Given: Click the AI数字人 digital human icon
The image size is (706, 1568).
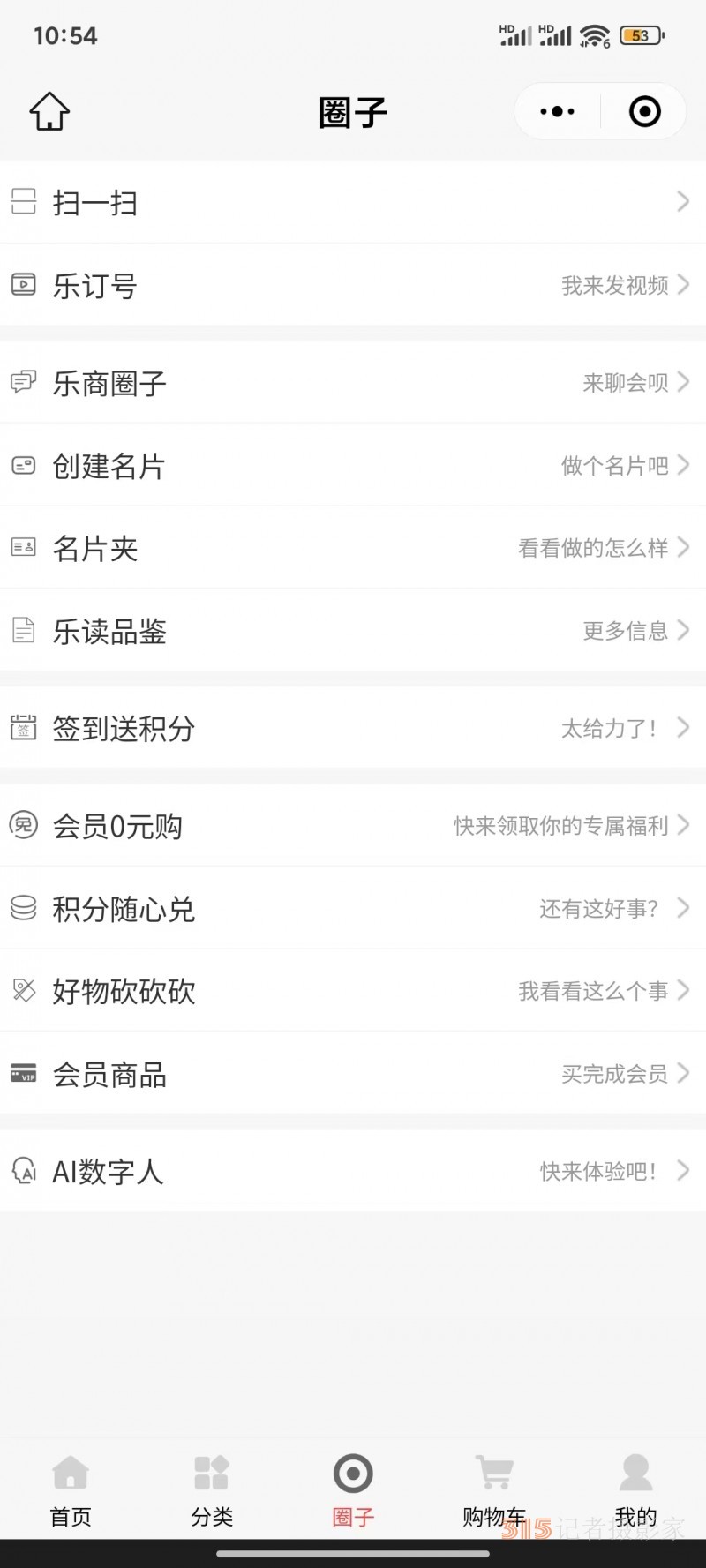Looking at the screenshot, I should (23, 1172).
